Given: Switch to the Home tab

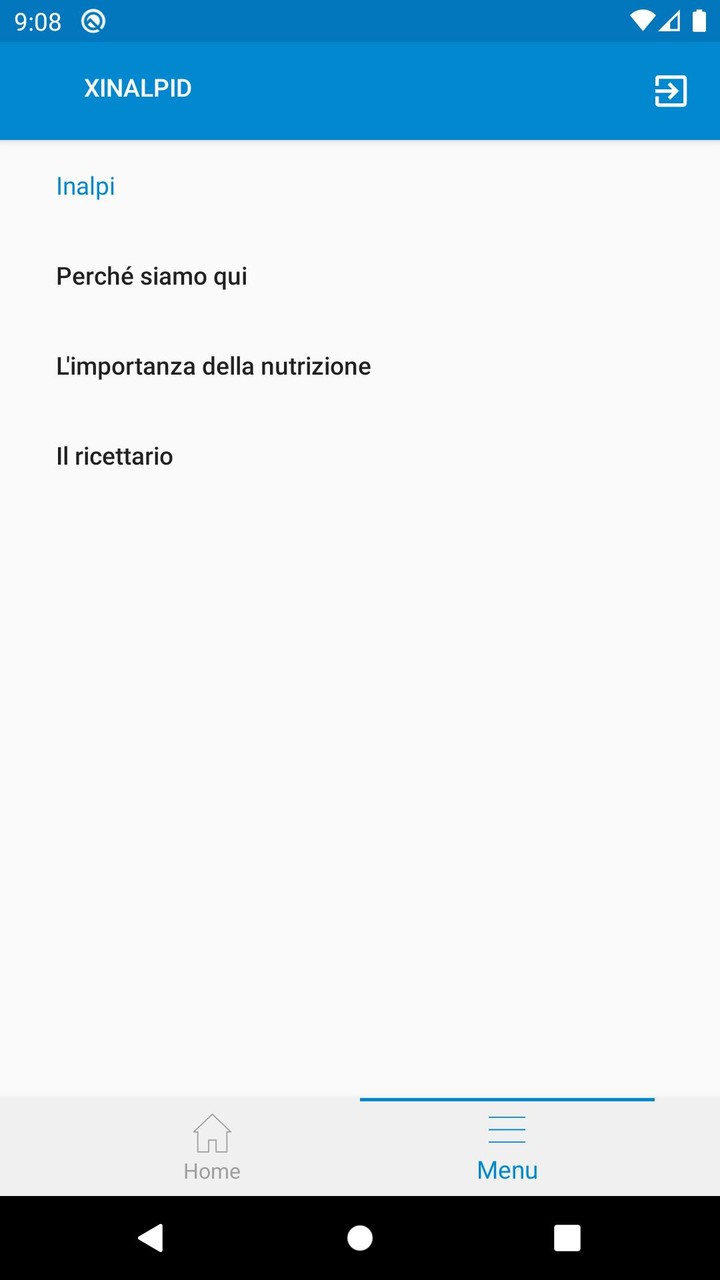Looking at the screenshot, I should 212,1147.
